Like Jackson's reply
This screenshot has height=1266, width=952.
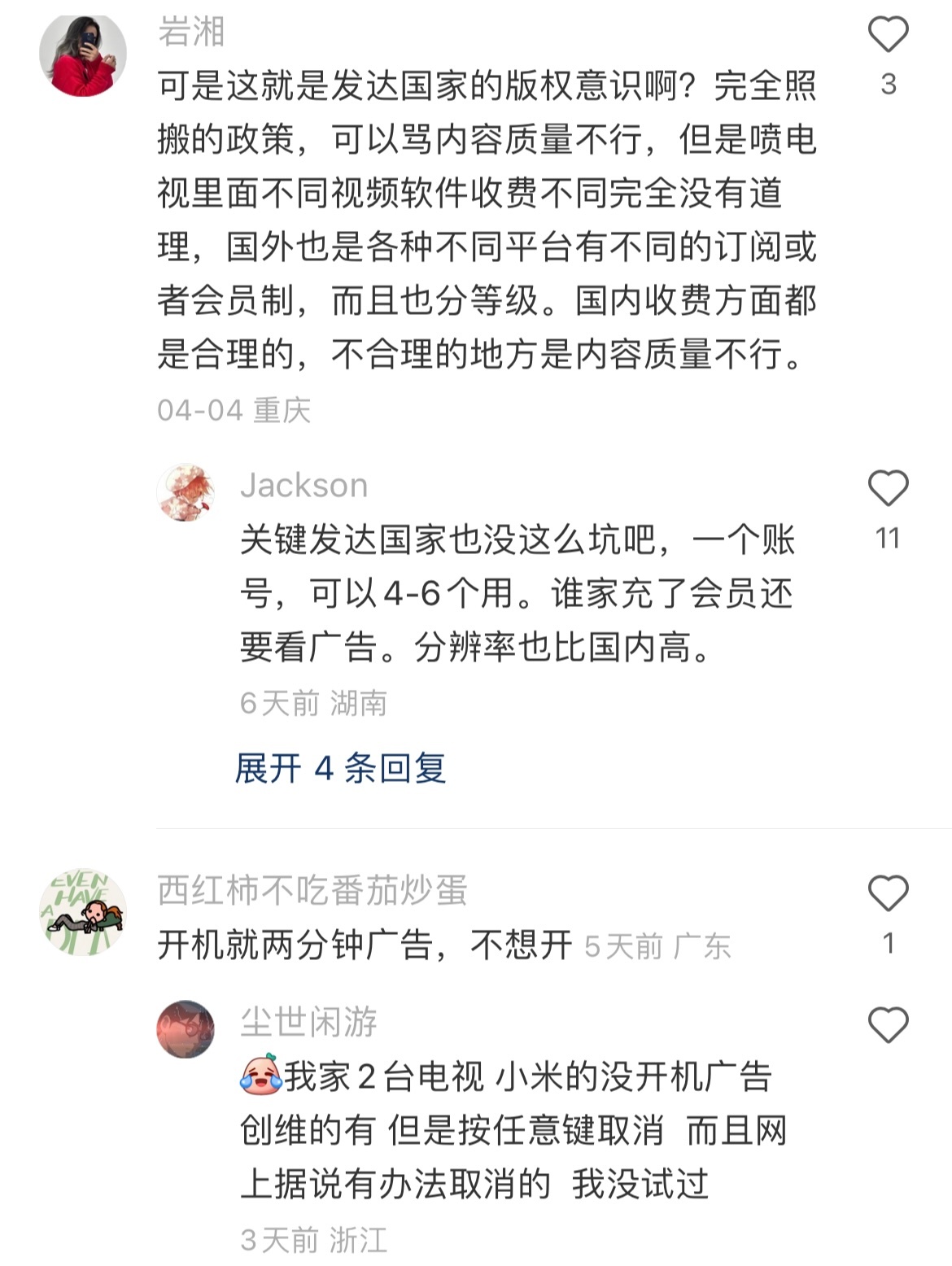pyautogui.click(x=888, y=488)
